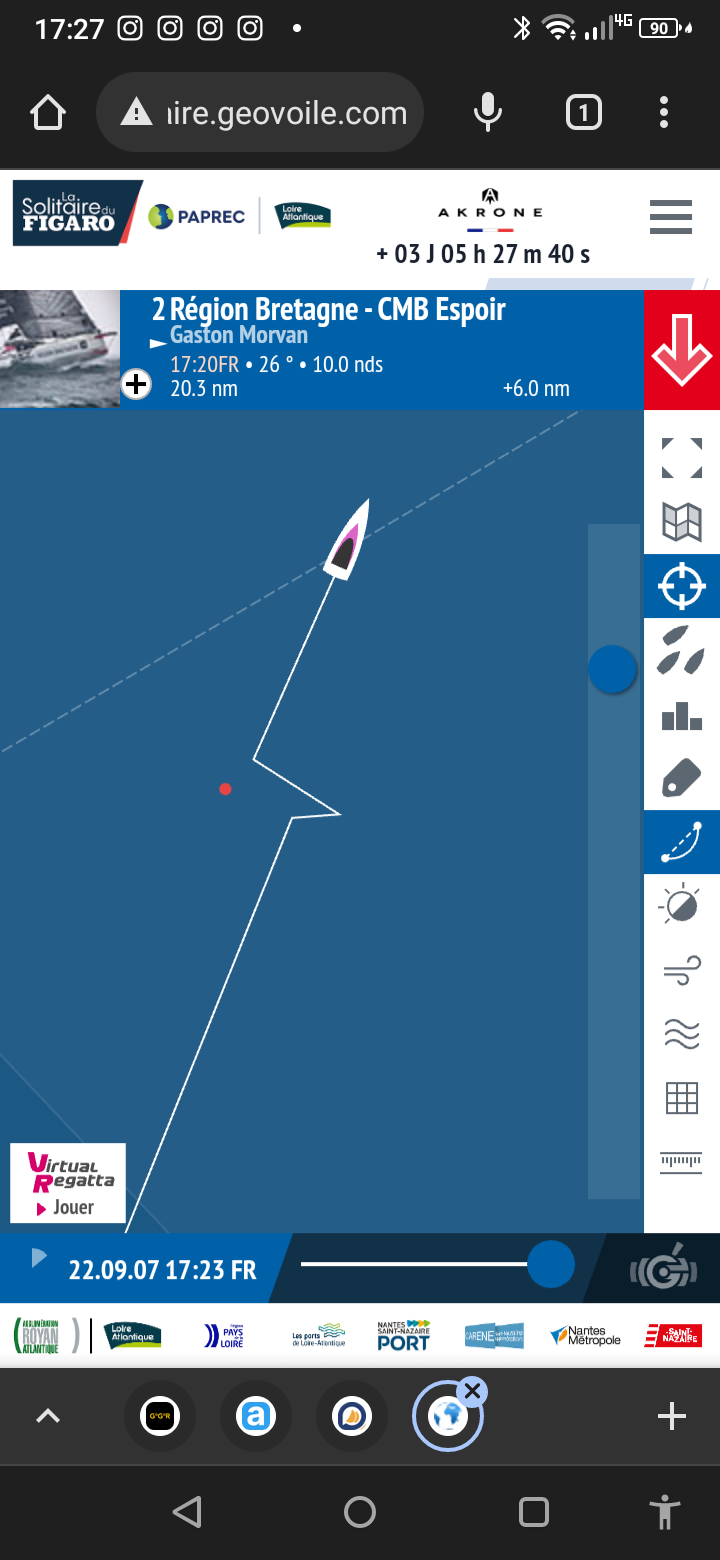Tap the geovoile.com address bar

click(260, 113)
